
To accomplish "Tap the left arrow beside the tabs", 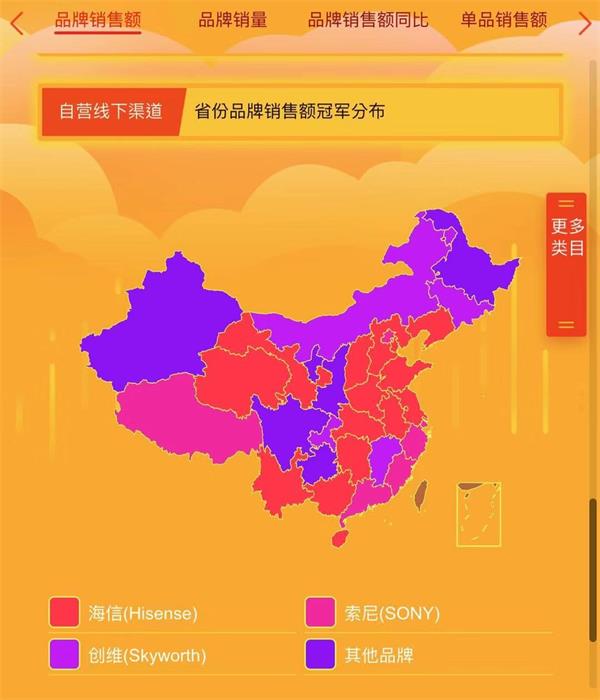I will (x=17, y=19).
